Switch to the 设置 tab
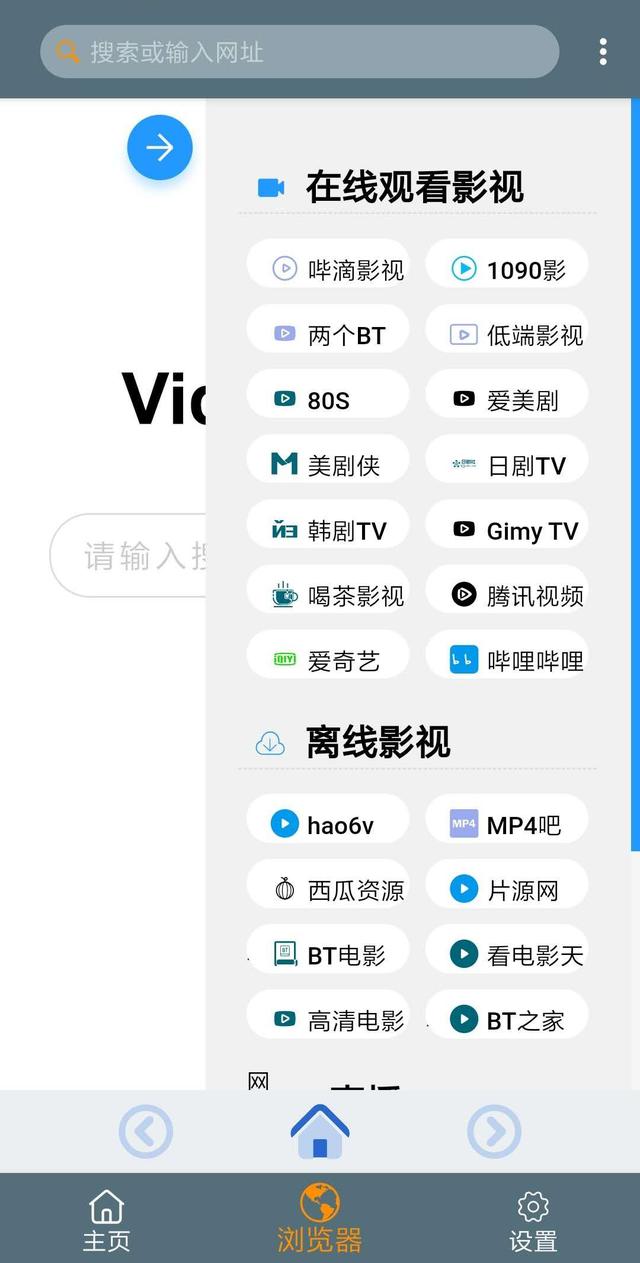Viewport: 640px width, 1263px height. click(x=533, y=1219)
